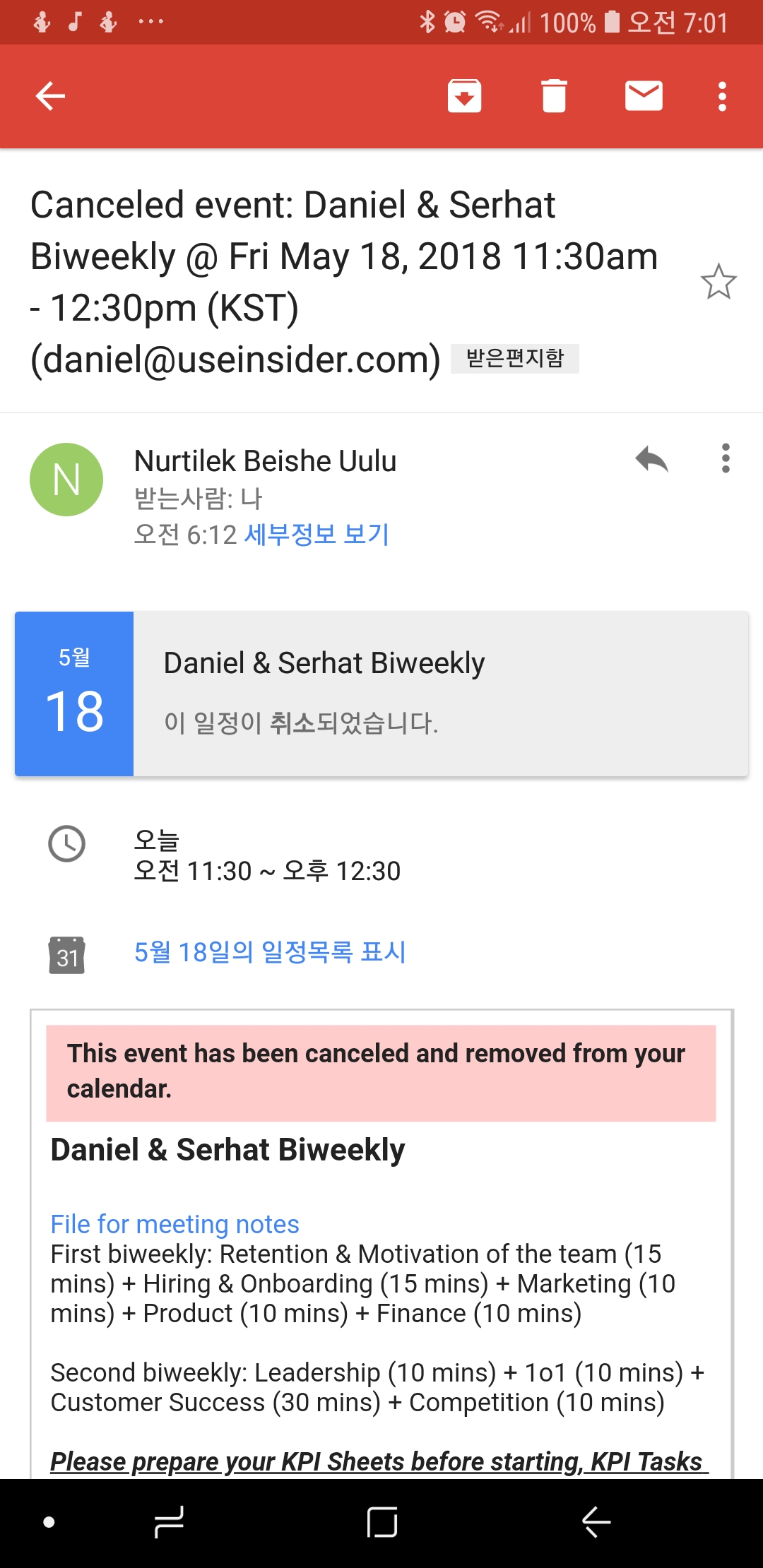Open the message options menu beside reply

click(725, 459)
